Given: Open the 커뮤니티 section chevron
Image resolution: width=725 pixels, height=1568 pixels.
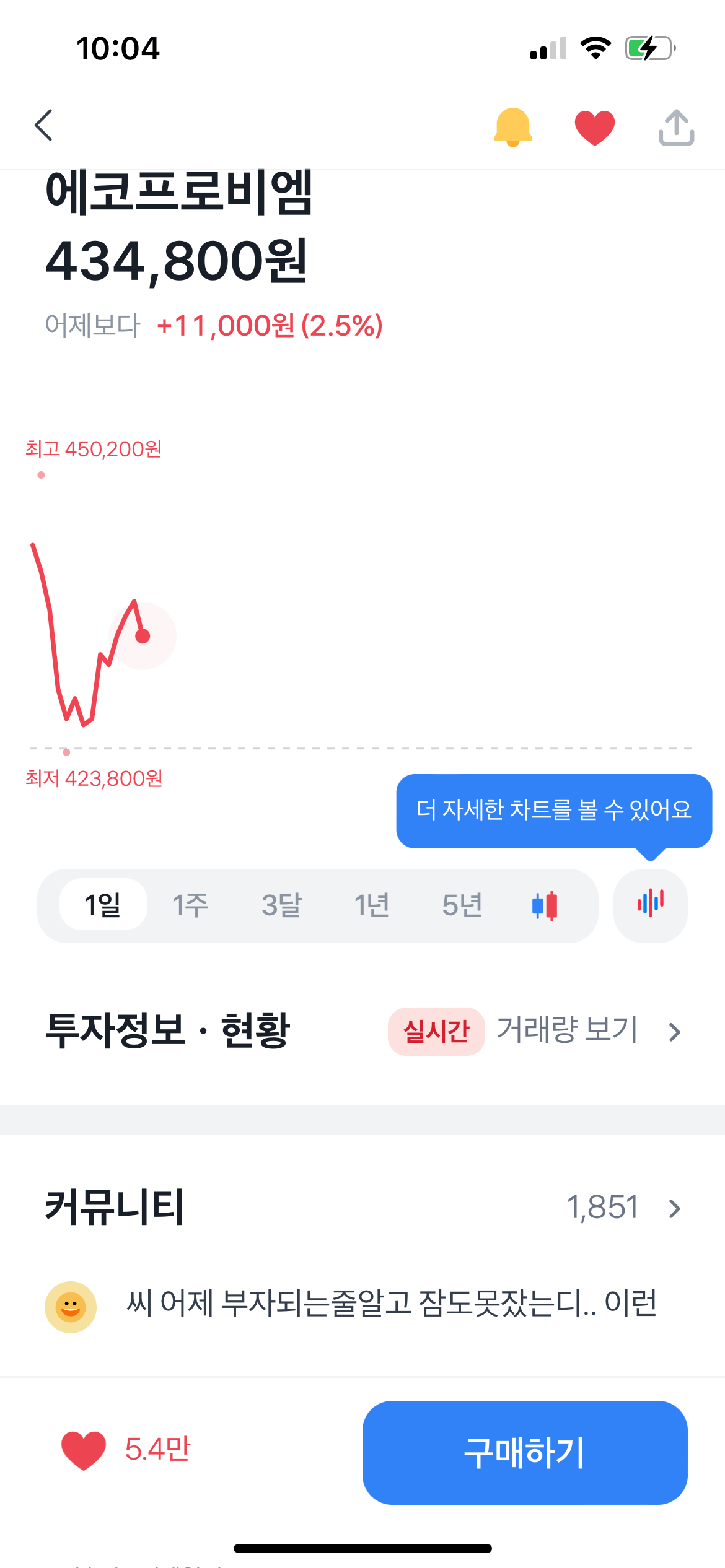Looking at the screenshot, I should (674, 1208).
